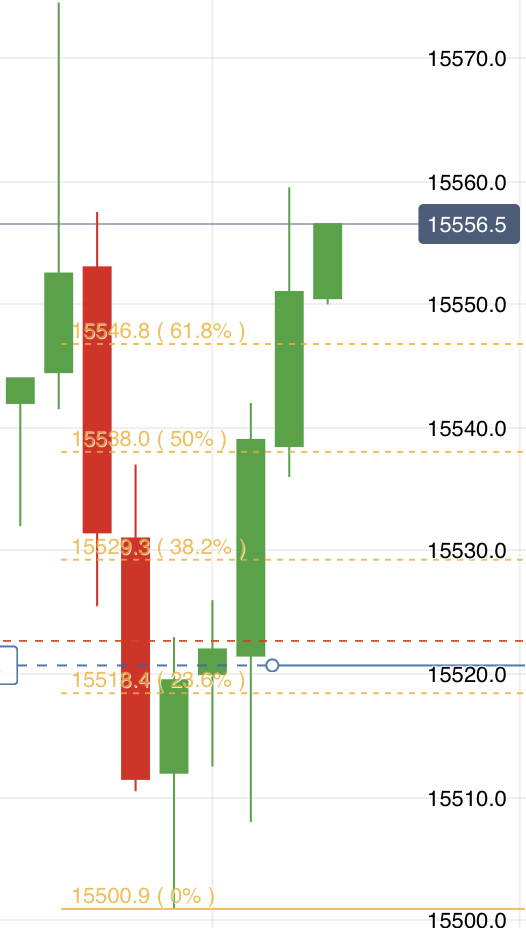Select the circle handle on the blue line
This screenshot has width=526, height=928.
tap(272, 665)
